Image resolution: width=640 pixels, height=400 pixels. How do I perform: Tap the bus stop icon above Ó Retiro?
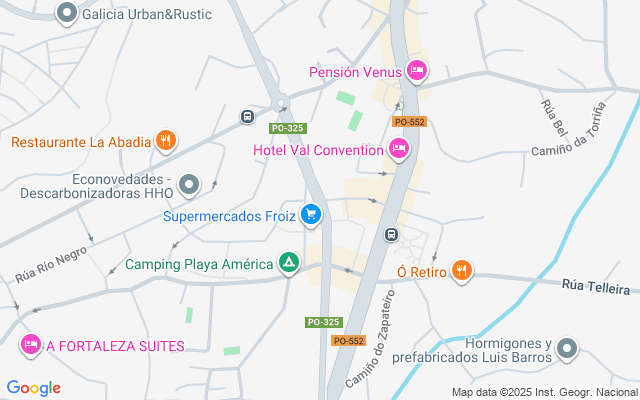coord(391,235)
